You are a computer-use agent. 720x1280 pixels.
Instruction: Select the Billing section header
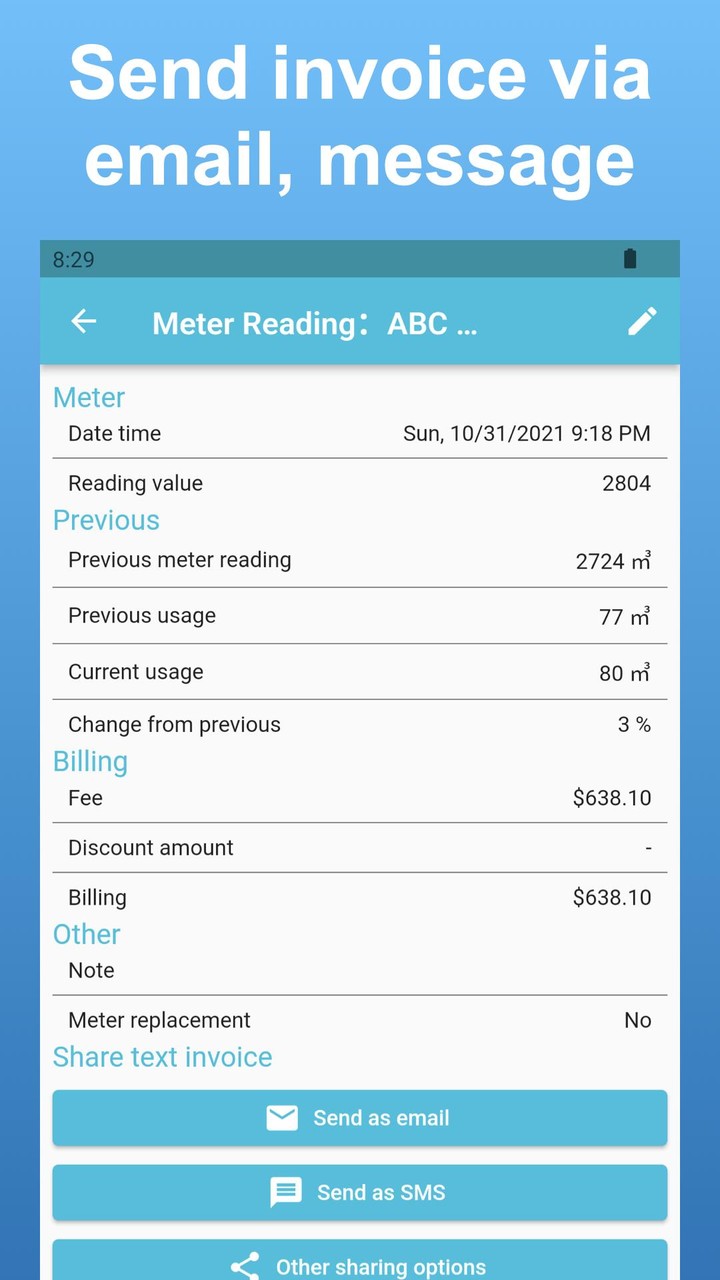pos(90,761)
